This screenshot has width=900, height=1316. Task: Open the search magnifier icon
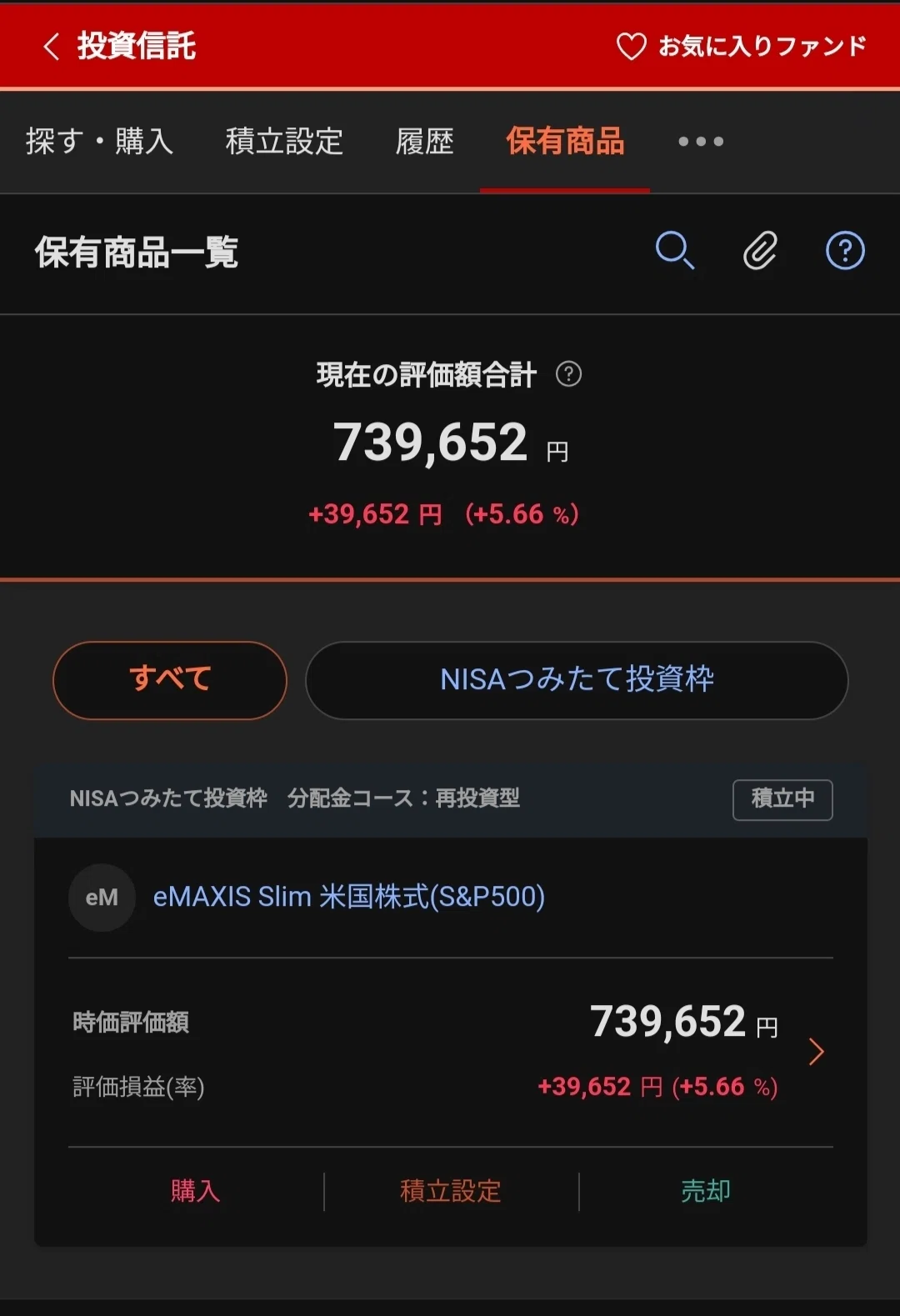675,251
